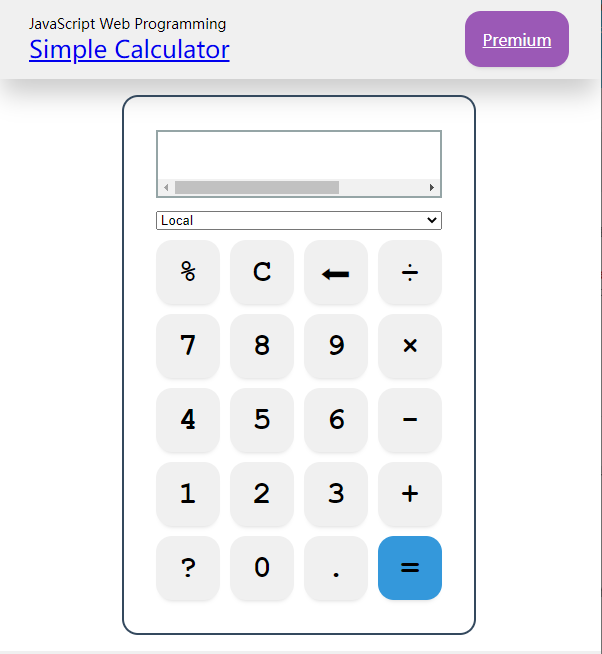Viewport: 602px width, 654px height.
Task: Select the plus operator
Action: [x=410, y=494]
